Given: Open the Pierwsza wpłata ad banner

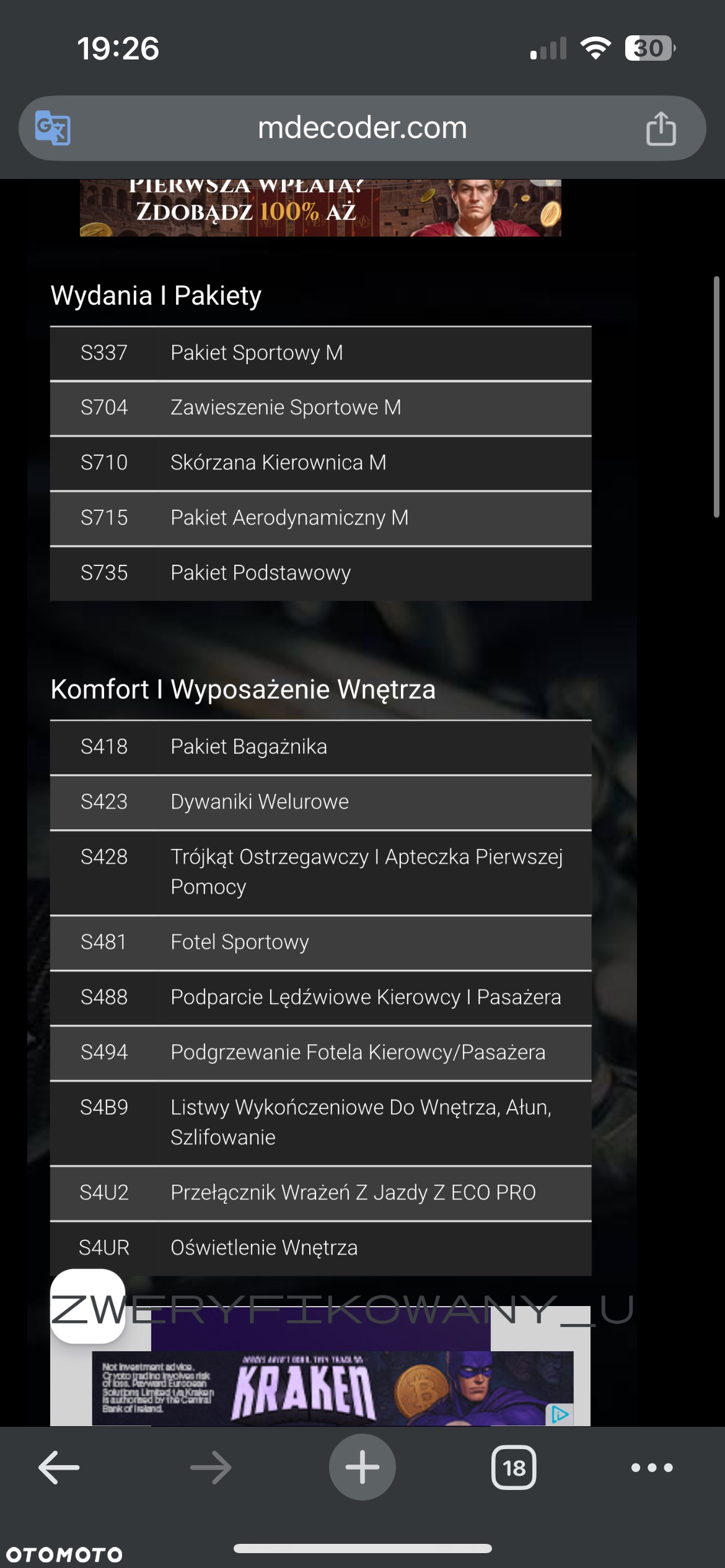Looking at the screenshot, I should tap(320, 208).
